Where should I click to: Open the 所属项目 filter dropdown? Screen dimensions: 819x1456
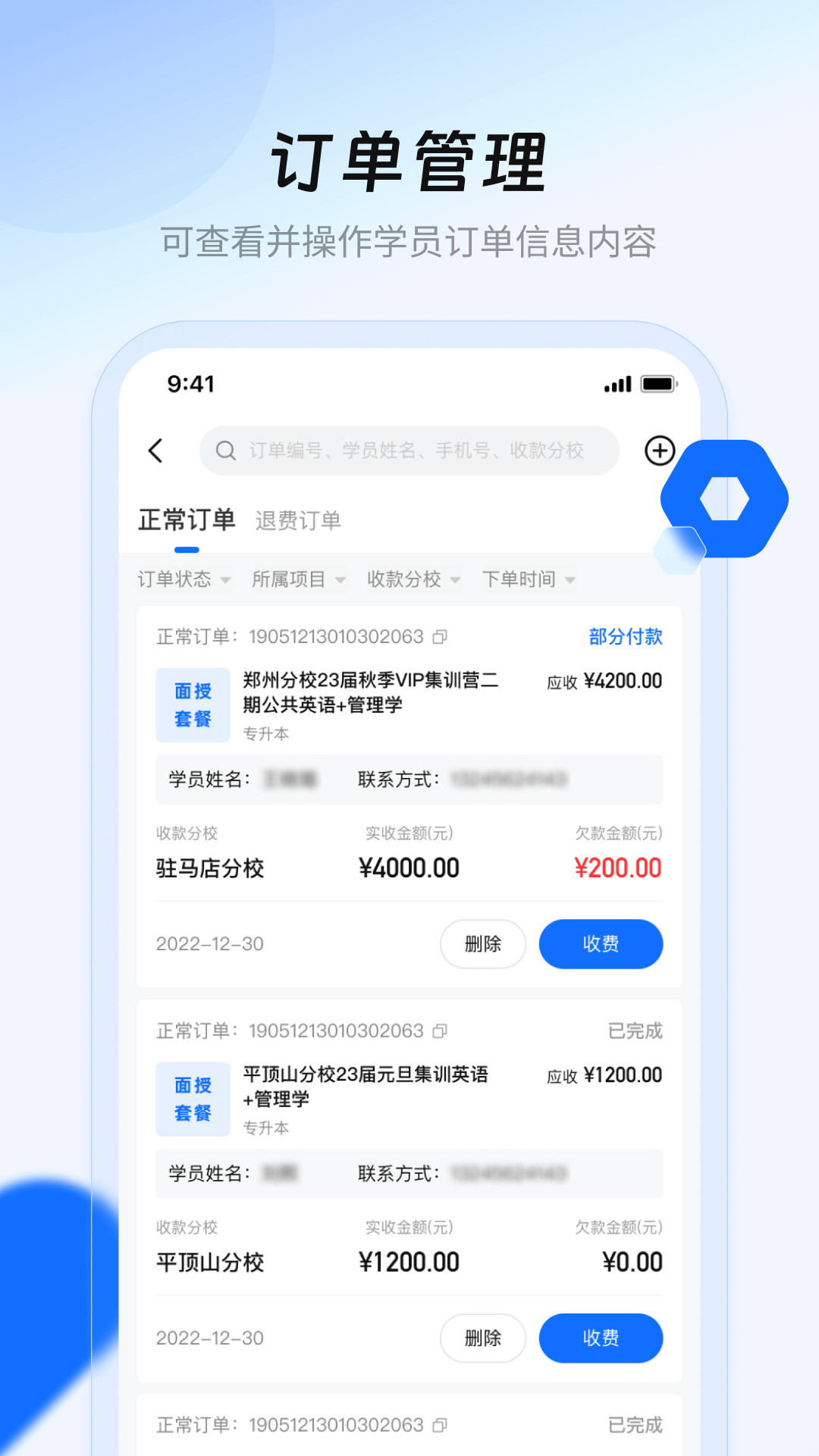tap(296, 579)
